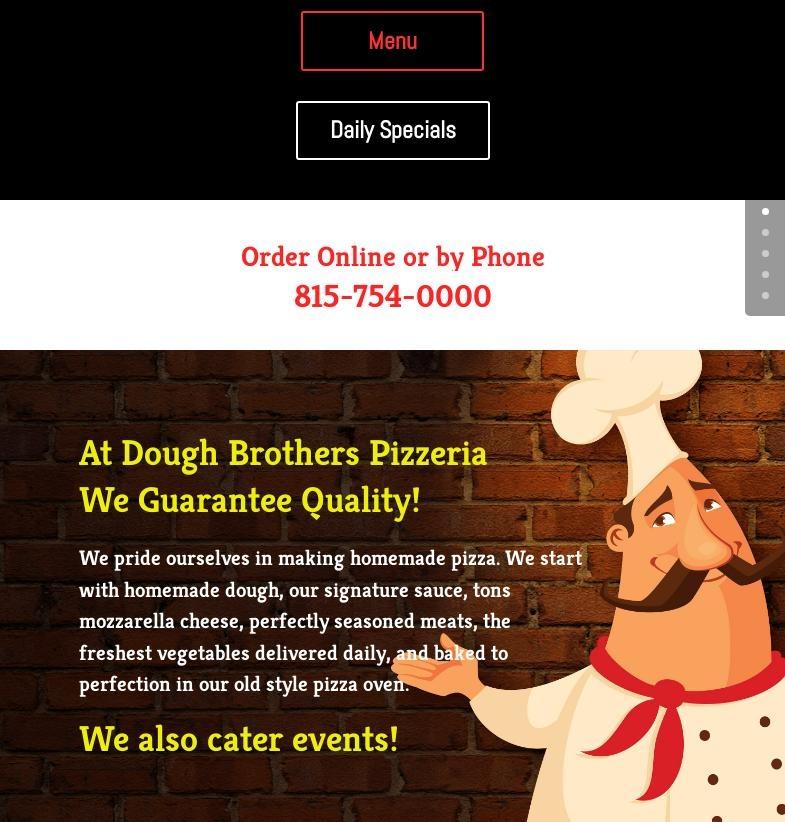Call the phone number 815-754-0000

click(392, 297)
